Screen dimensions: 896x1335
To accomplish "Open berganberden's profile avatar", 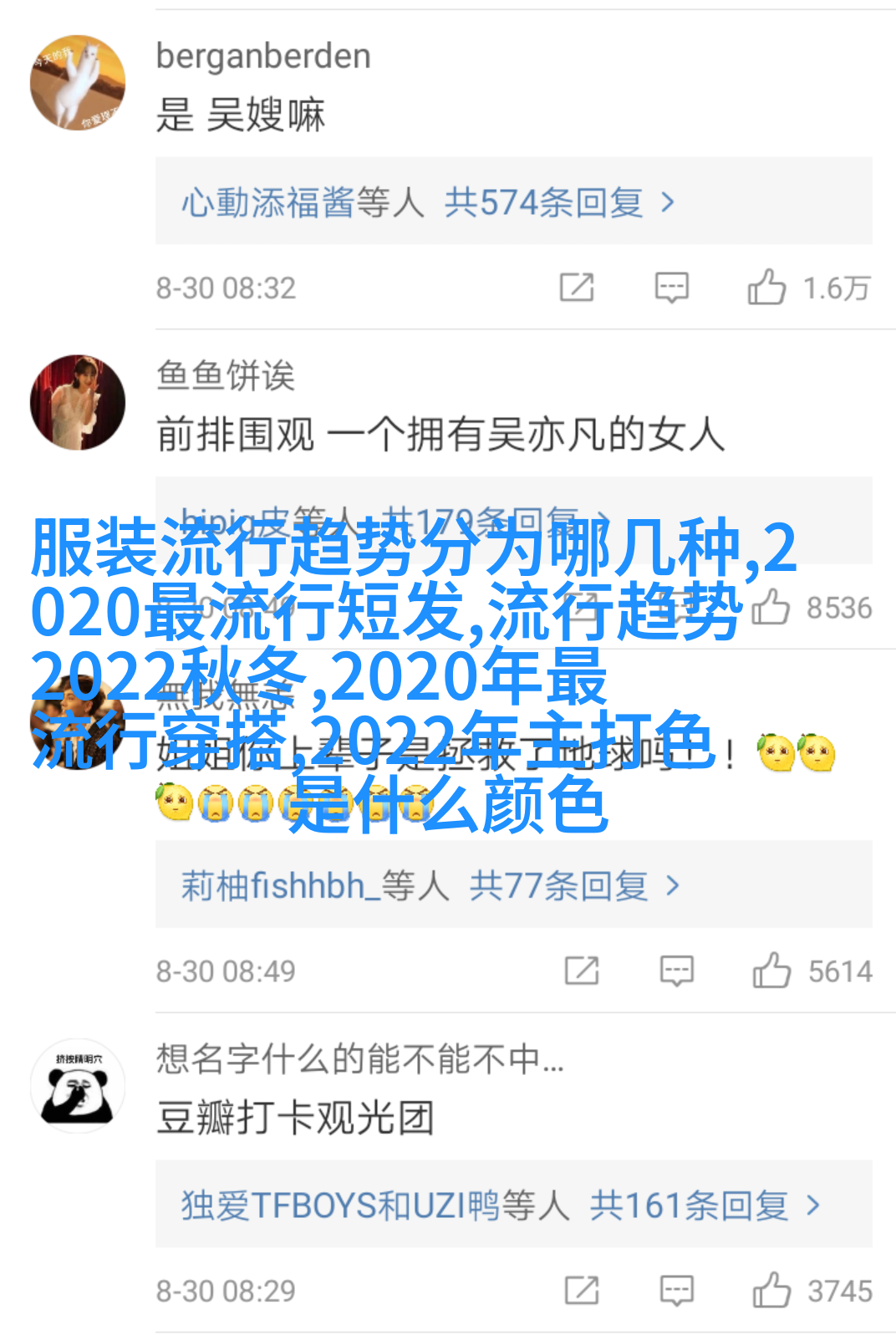I will tap(78, 83).
